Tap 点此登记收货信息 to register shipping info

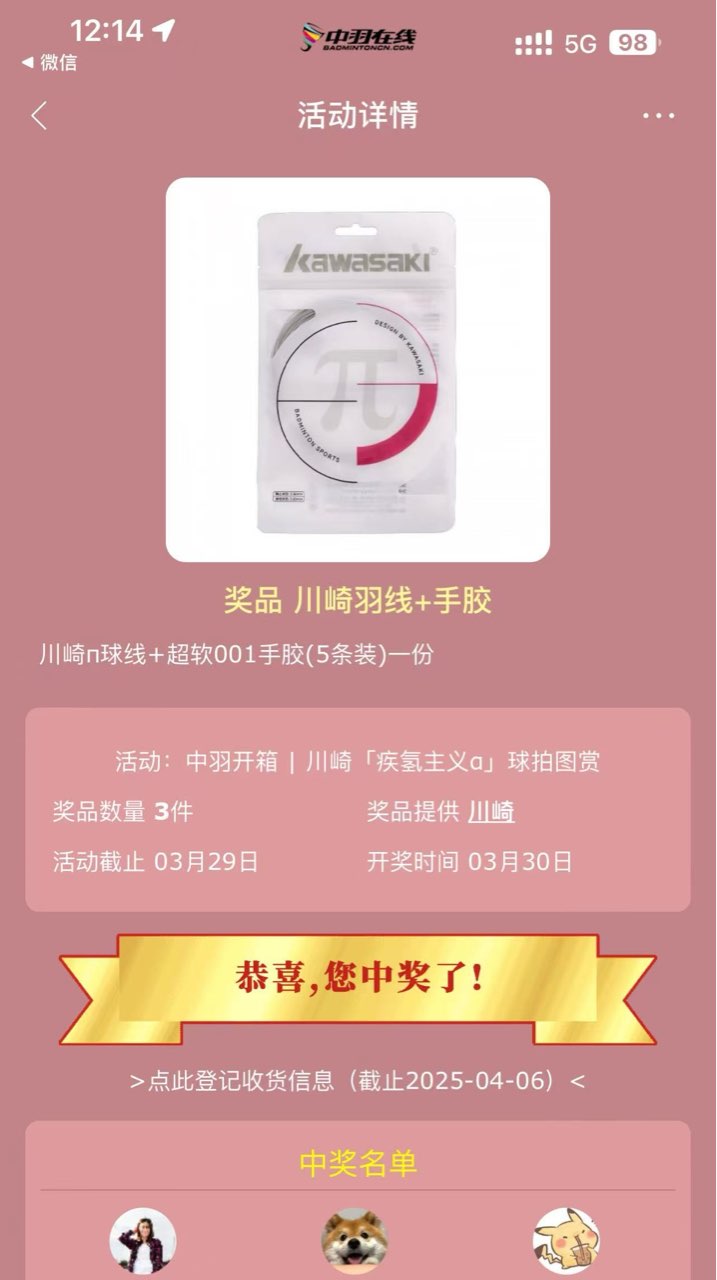(357, 1081)
